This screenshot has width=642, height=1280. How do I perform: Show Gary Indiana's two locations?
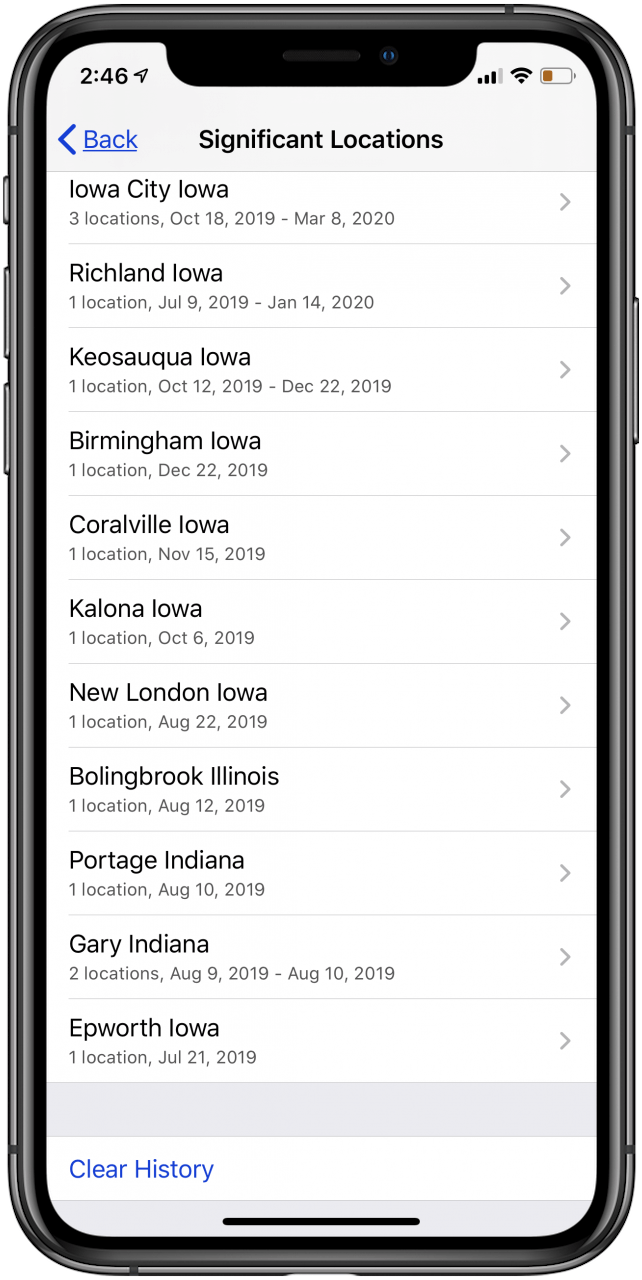pos(320,958)
